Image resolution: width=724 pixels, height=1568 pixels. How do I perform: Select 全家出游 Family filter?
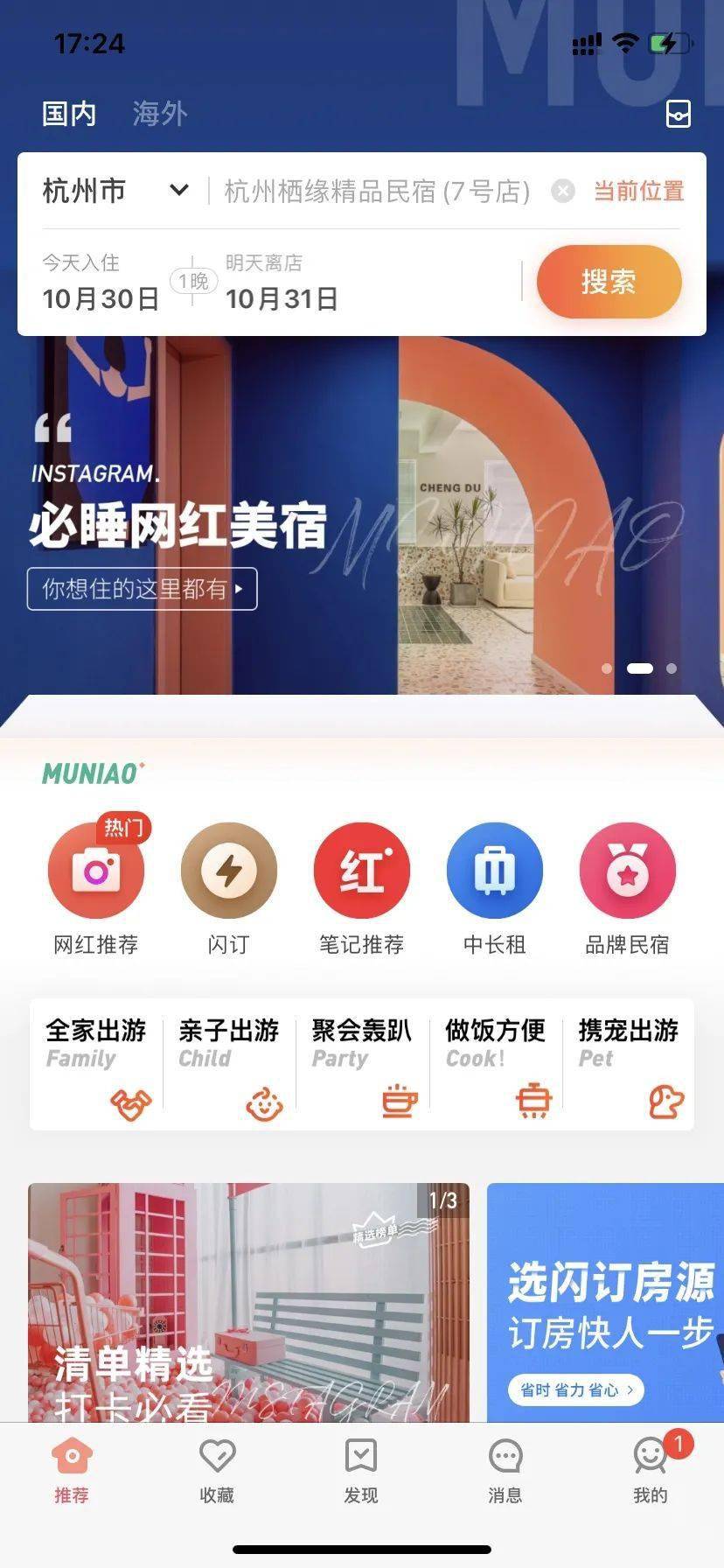pos(96,1064)
